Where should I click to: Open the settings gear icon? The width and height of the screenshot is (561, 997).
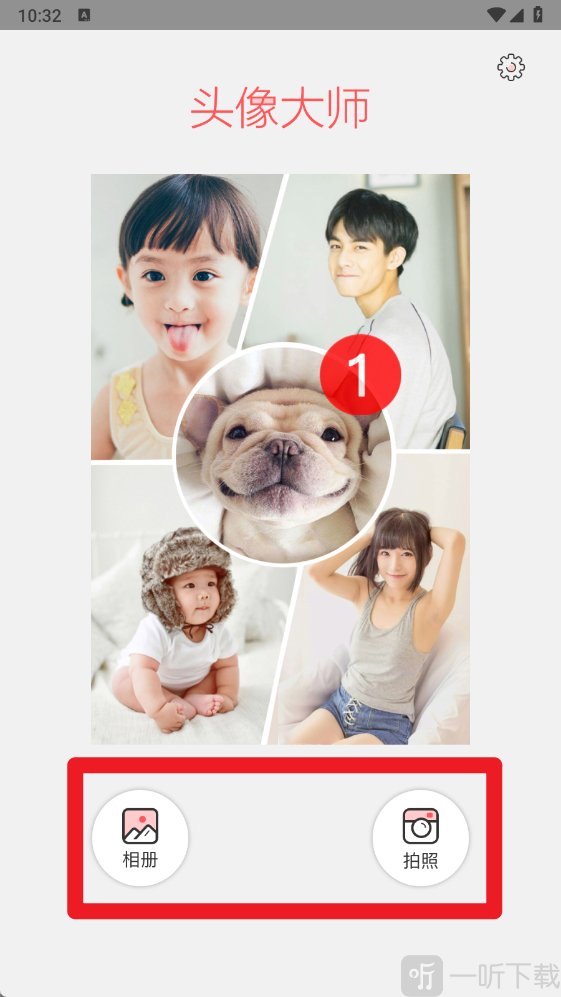(511, 67)
